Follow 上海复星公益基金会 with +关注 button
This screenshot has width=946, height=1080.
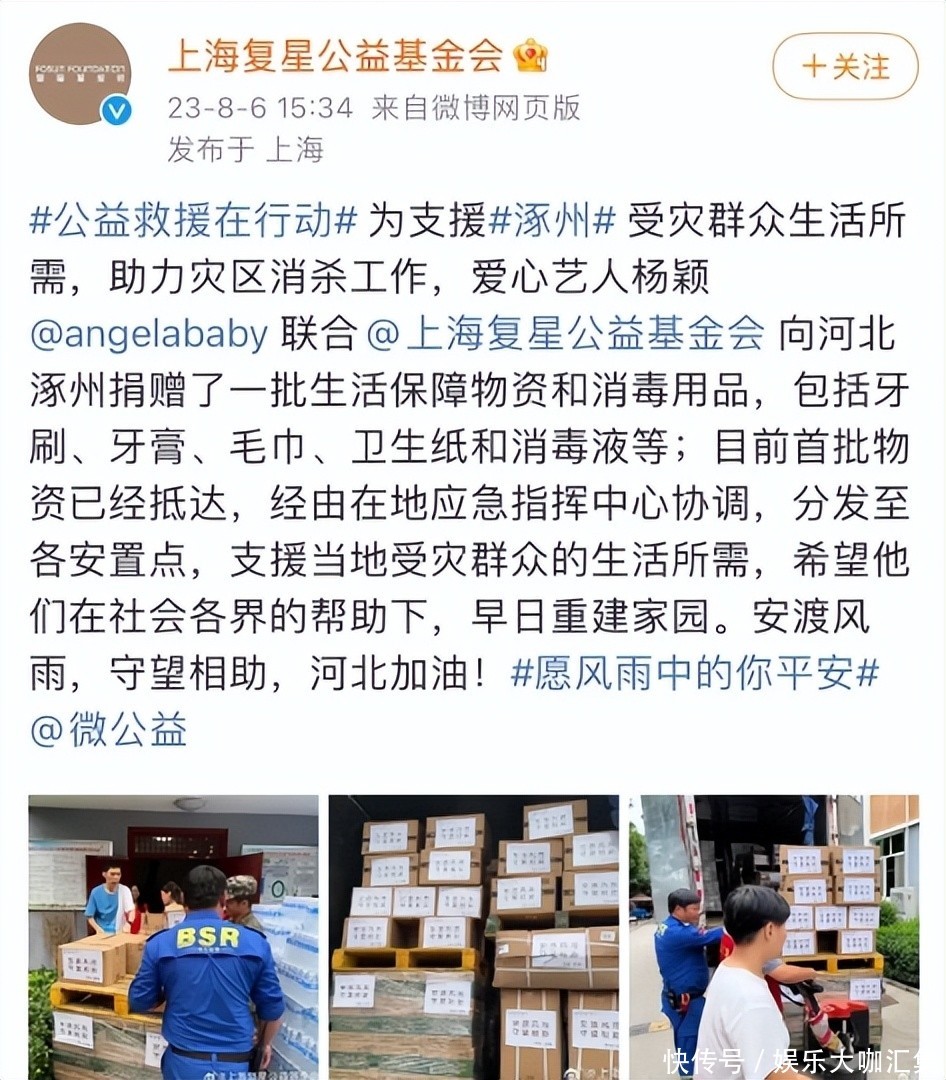[x=845, y=67]
